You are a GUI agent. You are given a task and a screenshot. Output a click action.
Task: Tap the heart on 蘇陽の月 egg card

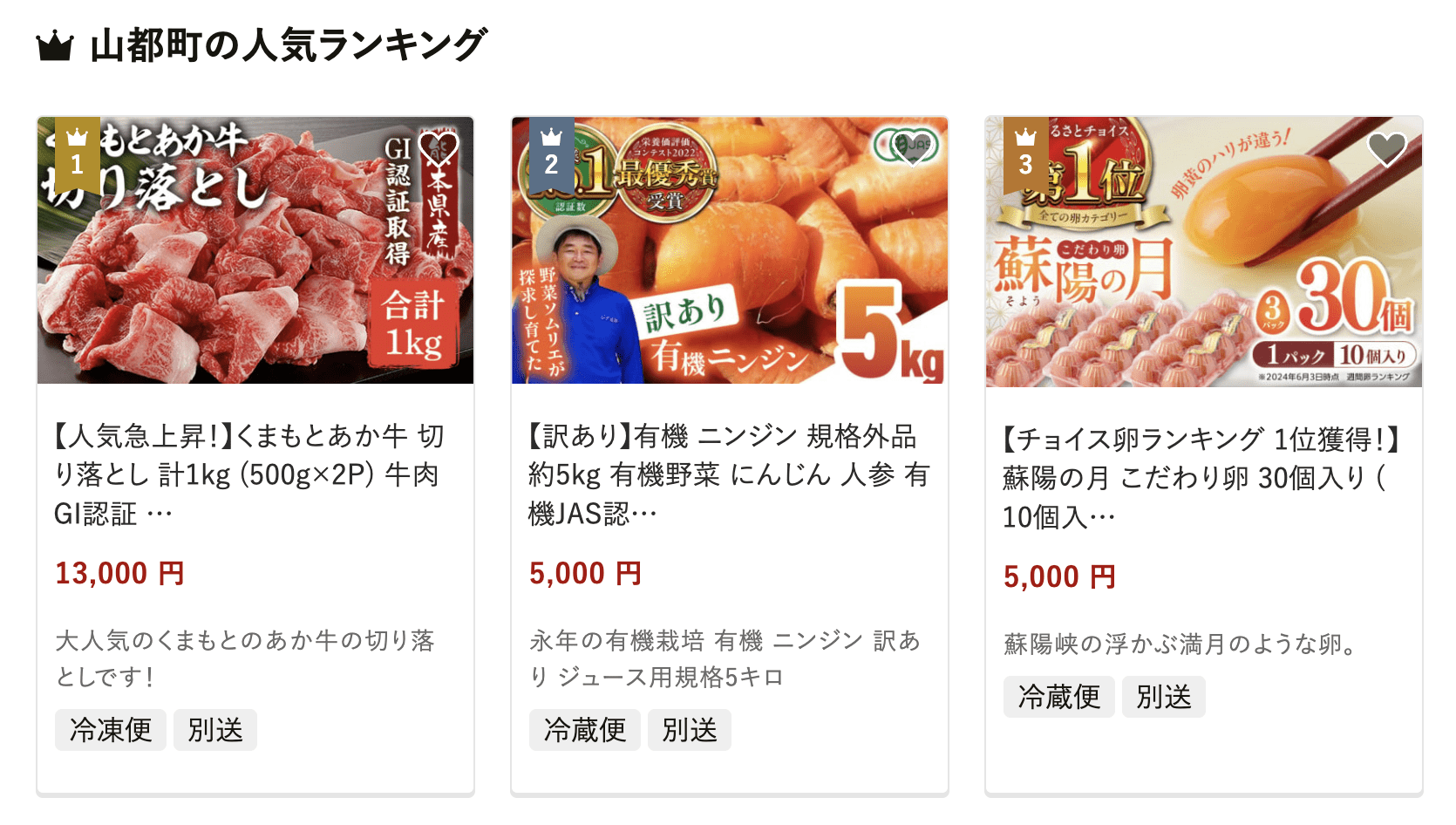click(1386, 149)
